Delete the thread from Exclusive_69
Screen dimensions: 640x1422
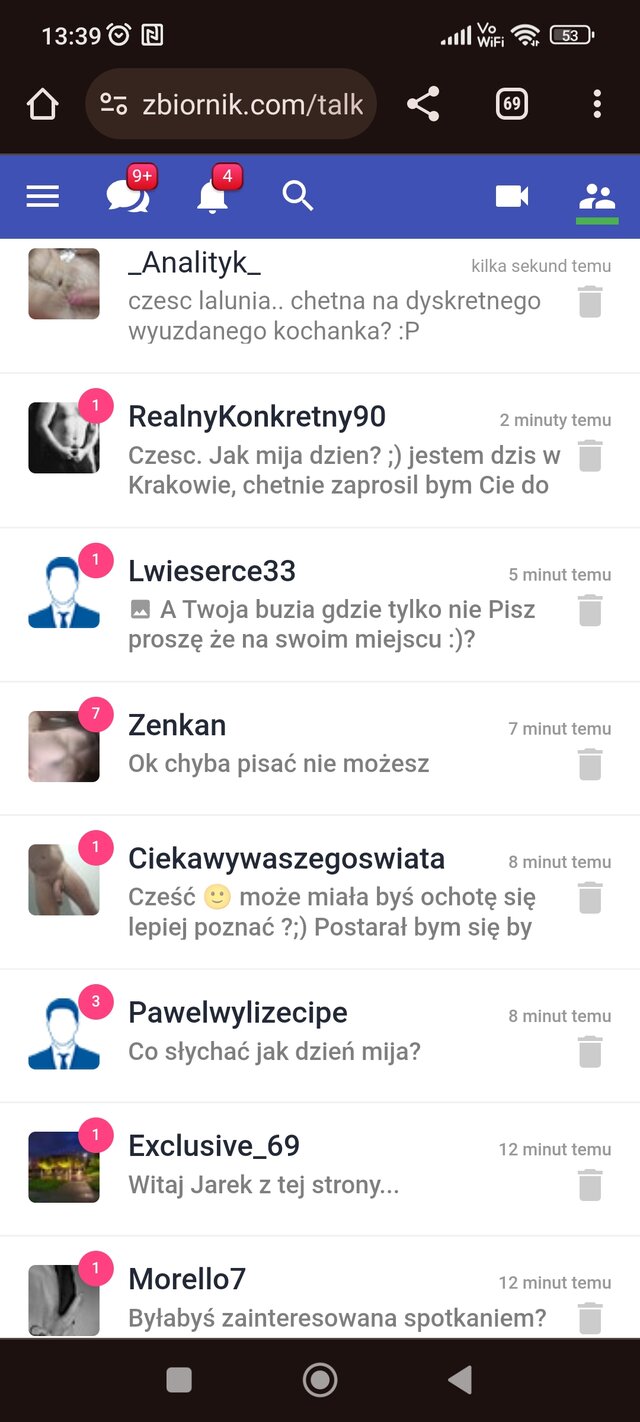click(590, 1185)
